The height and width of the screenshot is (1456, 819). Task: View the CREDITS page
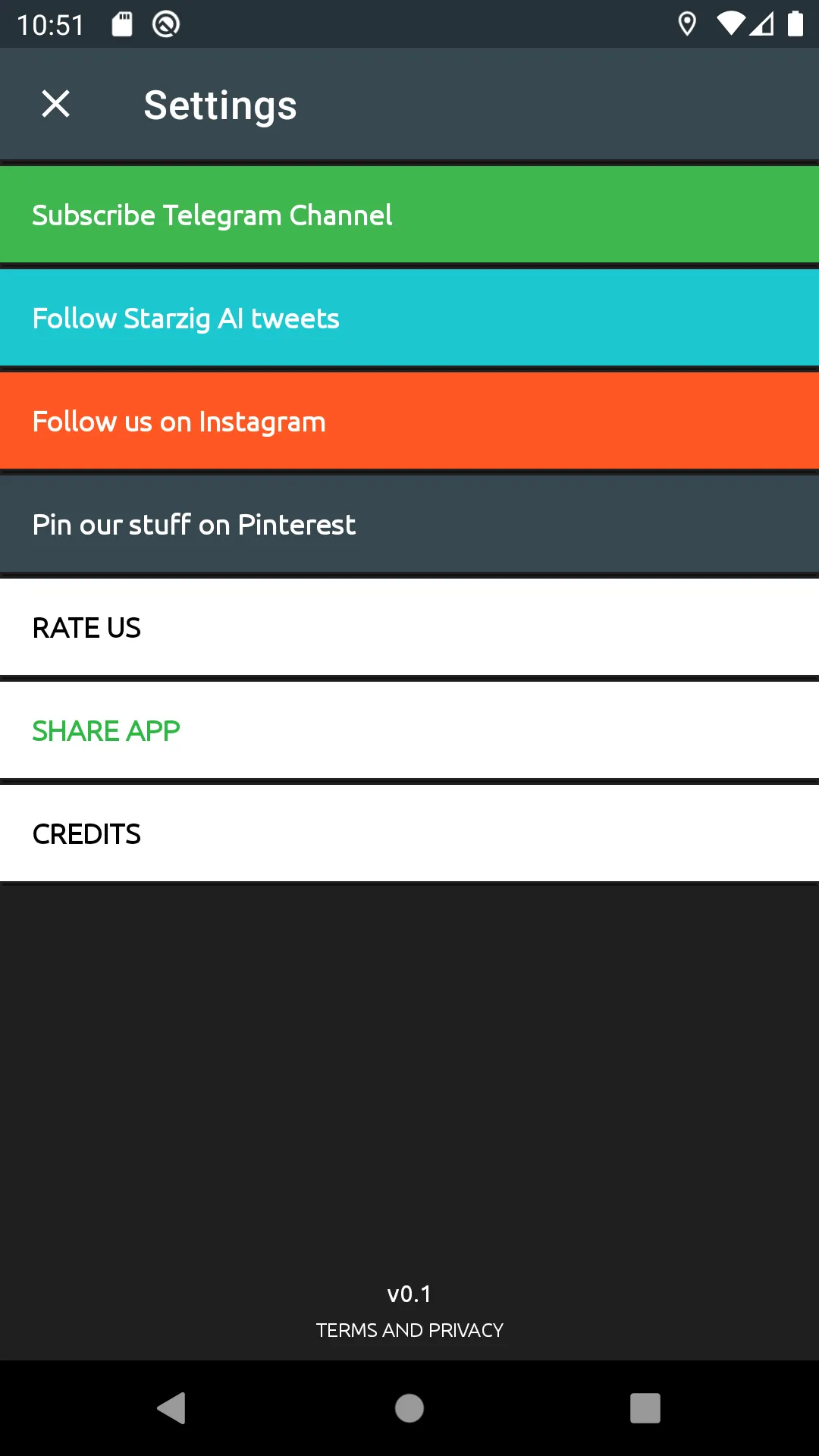(x=409, y=834)
